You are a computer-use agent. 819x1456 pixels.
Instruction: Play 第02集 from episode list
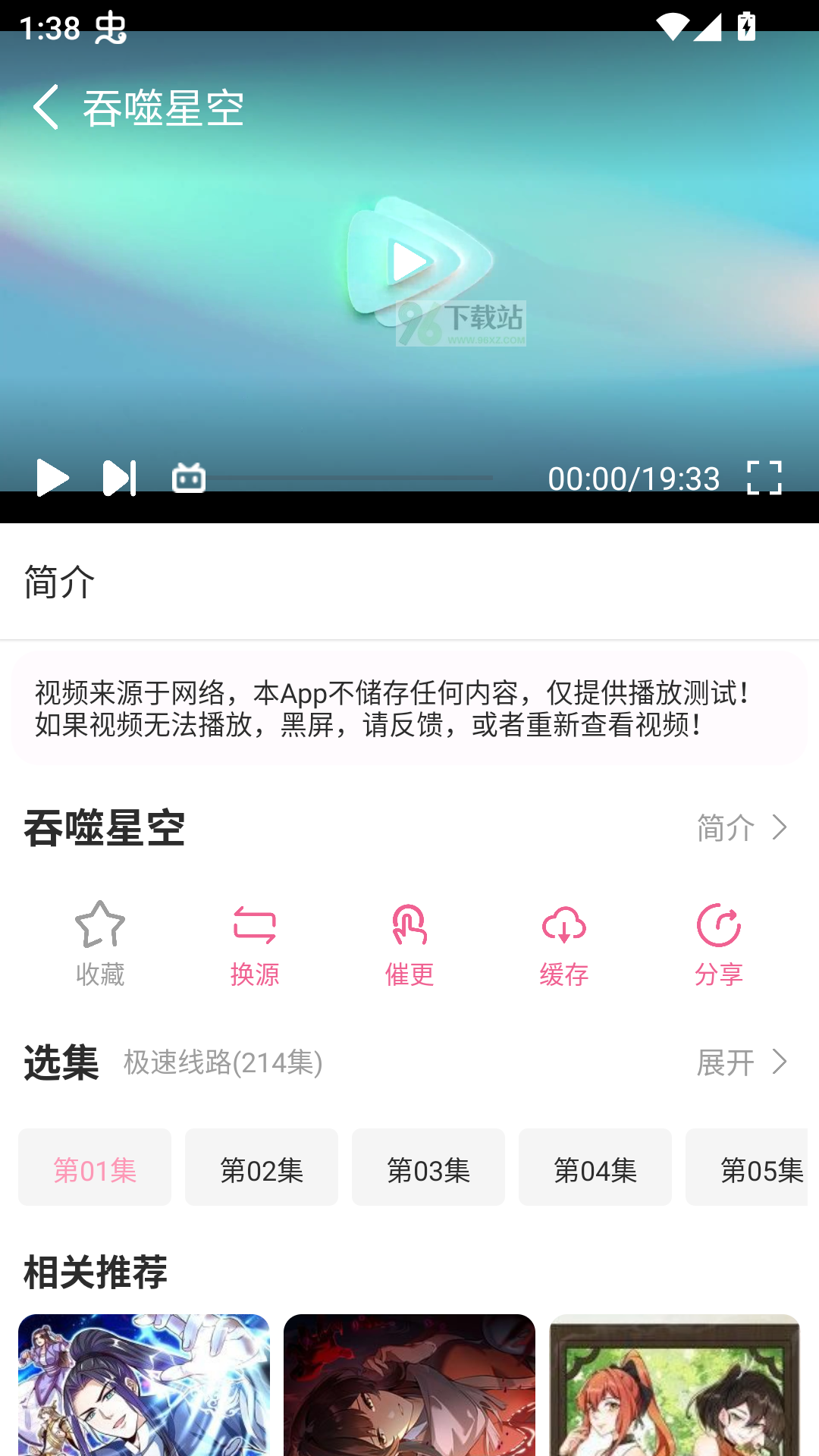pyautogui.click(x=261, y=1167)
